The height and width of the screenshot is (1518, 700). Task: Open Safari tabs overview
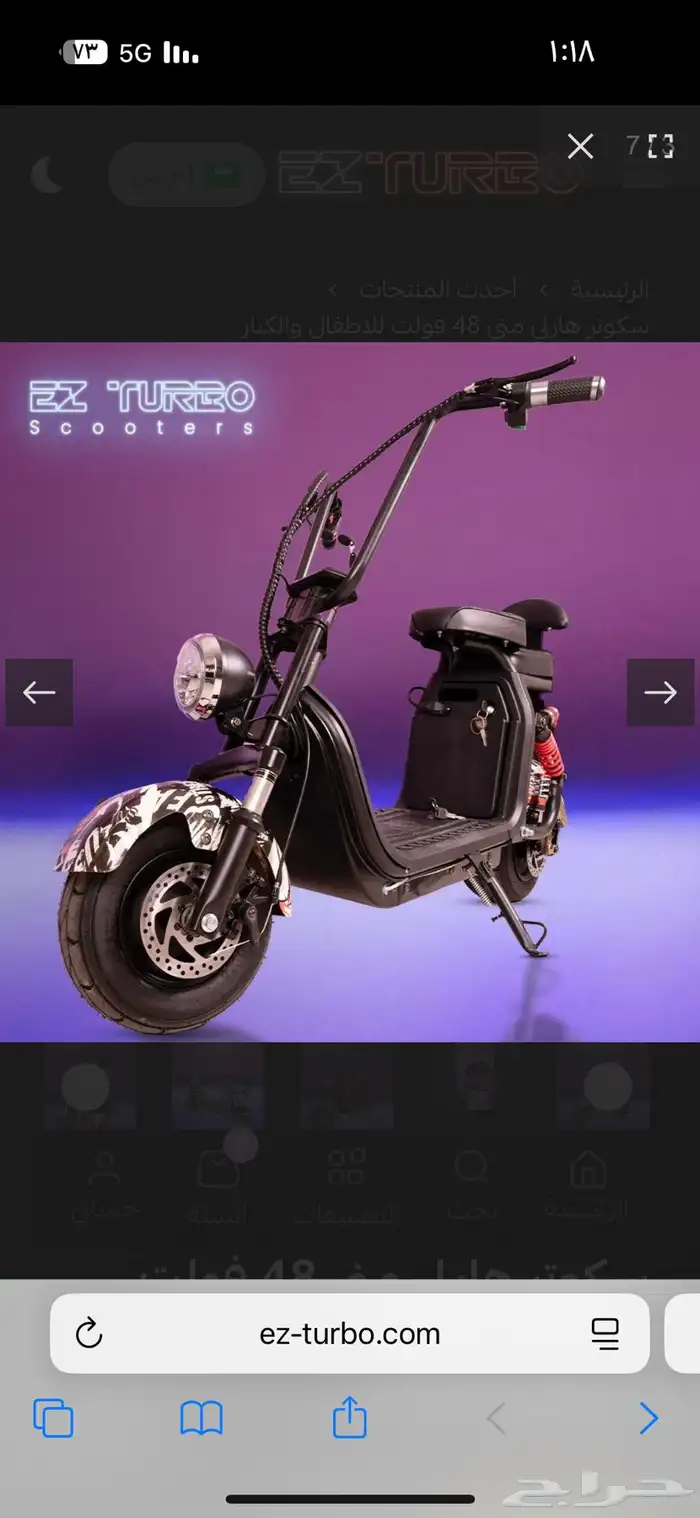tap(54, 1418)
